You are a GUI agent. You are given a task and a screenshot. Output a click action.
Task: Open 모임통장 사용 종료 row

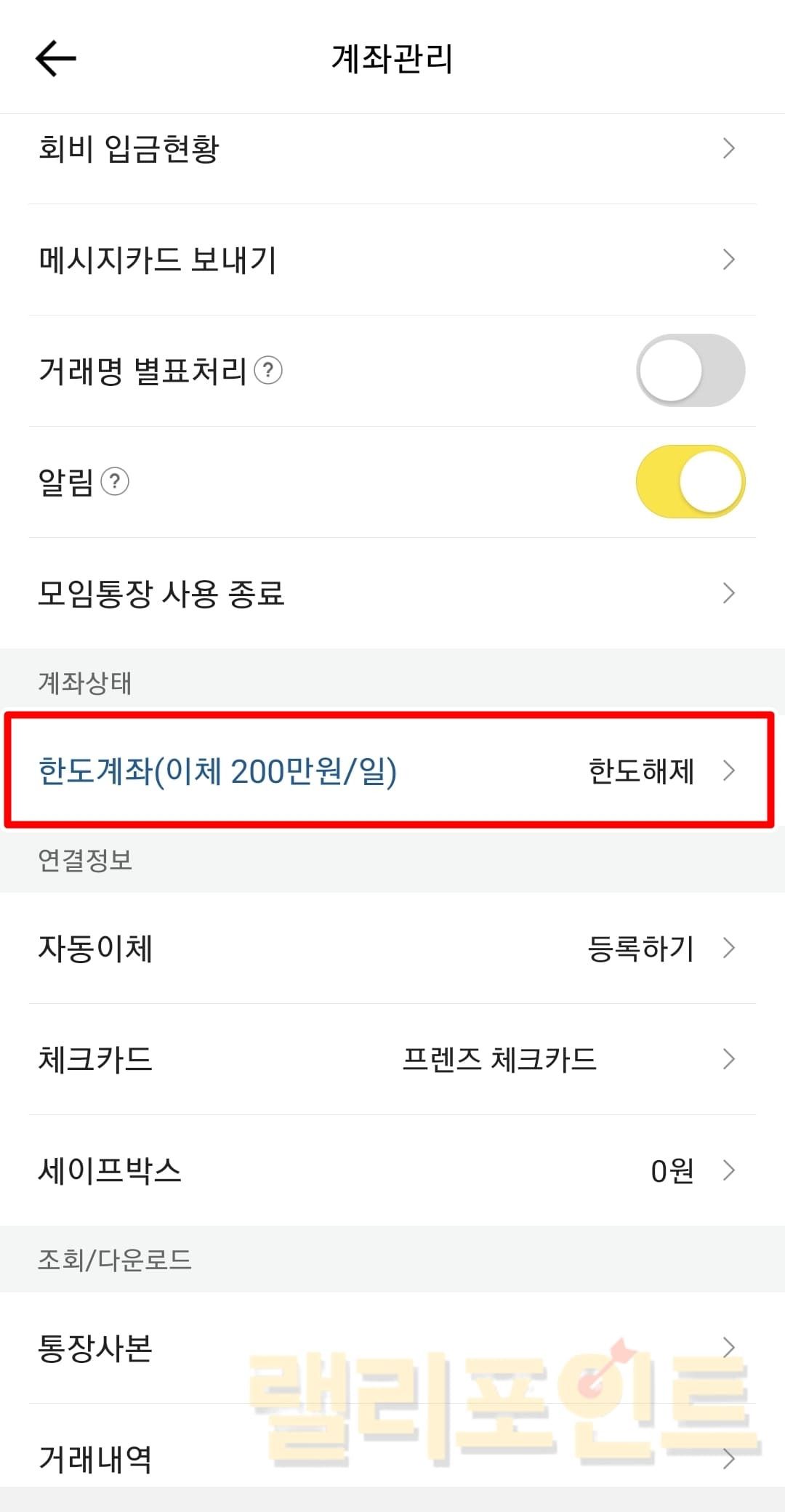click(392, 593)
